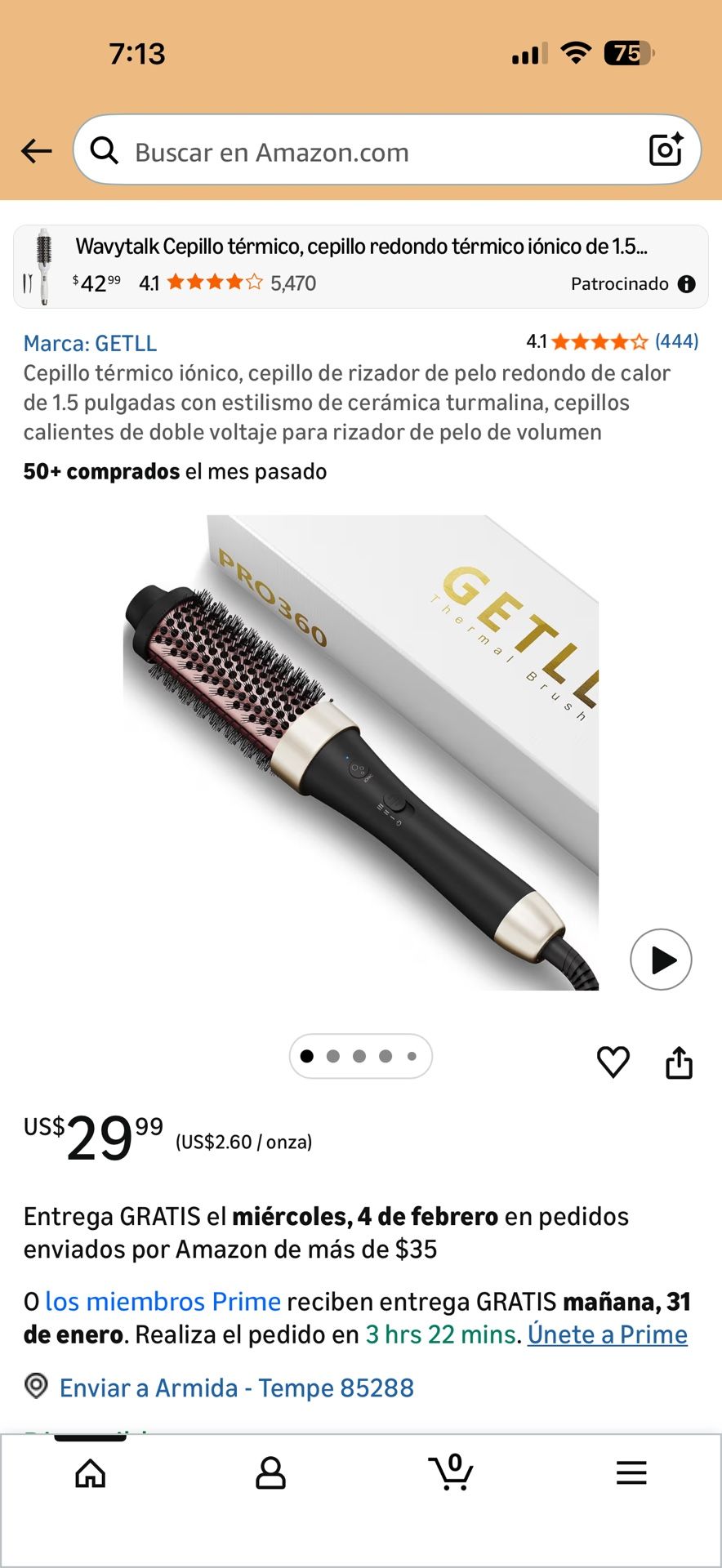This screenshot has width=722, height=1568.
Task: Change delivery address Armida - Tempe 85288
Action: 236,1388
